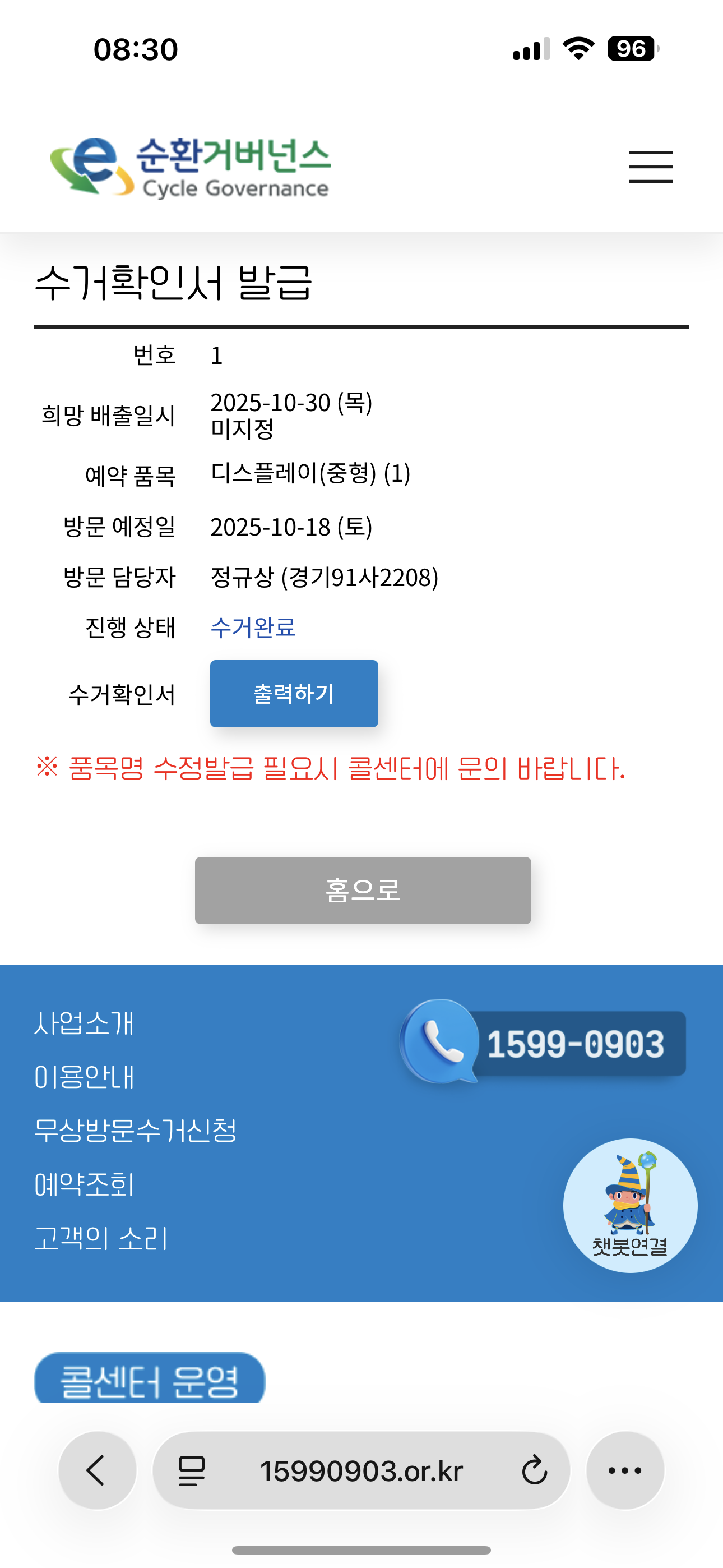
Task: Tap the Cycle Governance logo
Action: [191, 167]
